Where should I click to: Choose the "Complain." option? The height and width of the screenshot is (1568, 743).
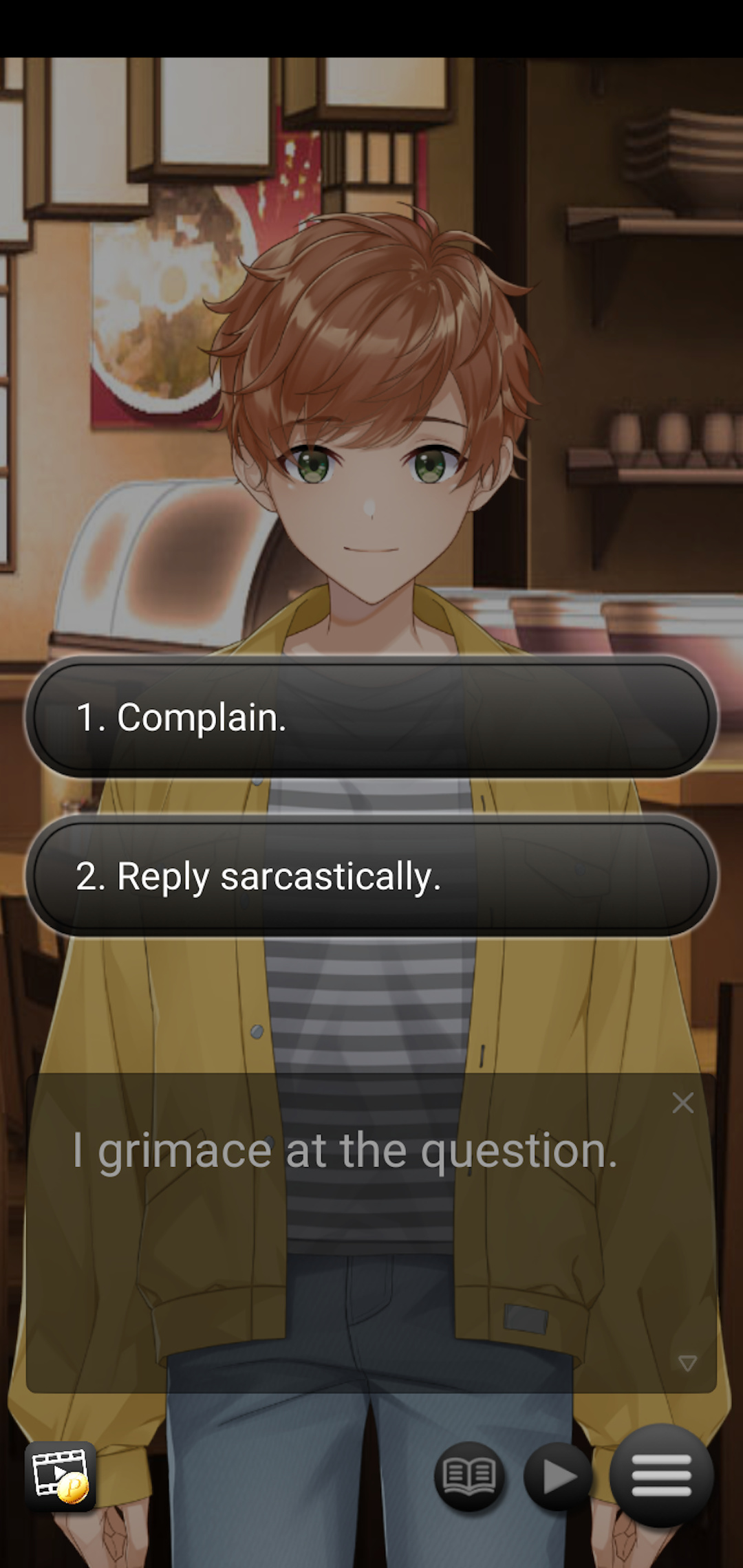[x=371, y=717]
